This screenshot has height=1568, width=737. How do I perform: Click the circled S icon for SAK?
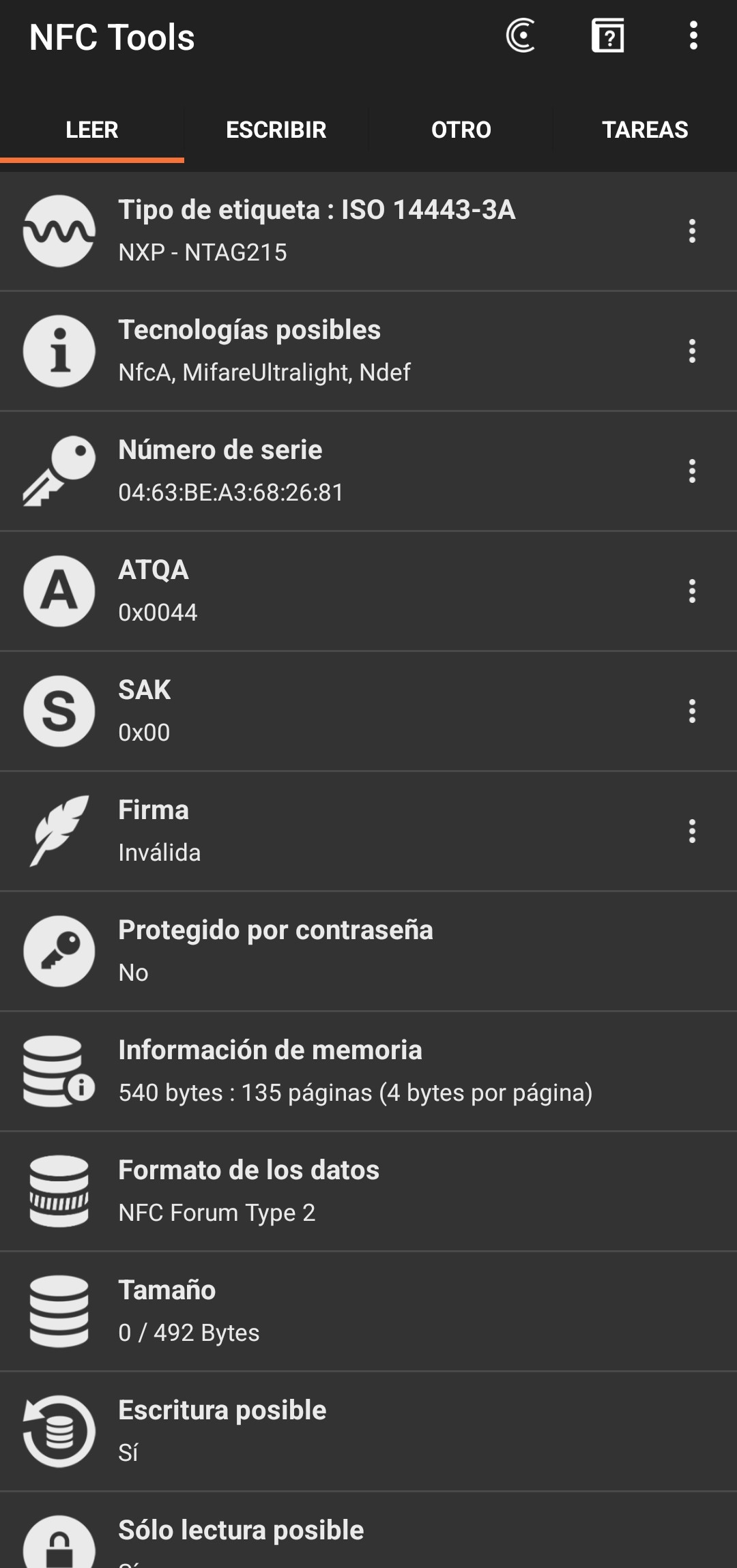coord(59,711)
